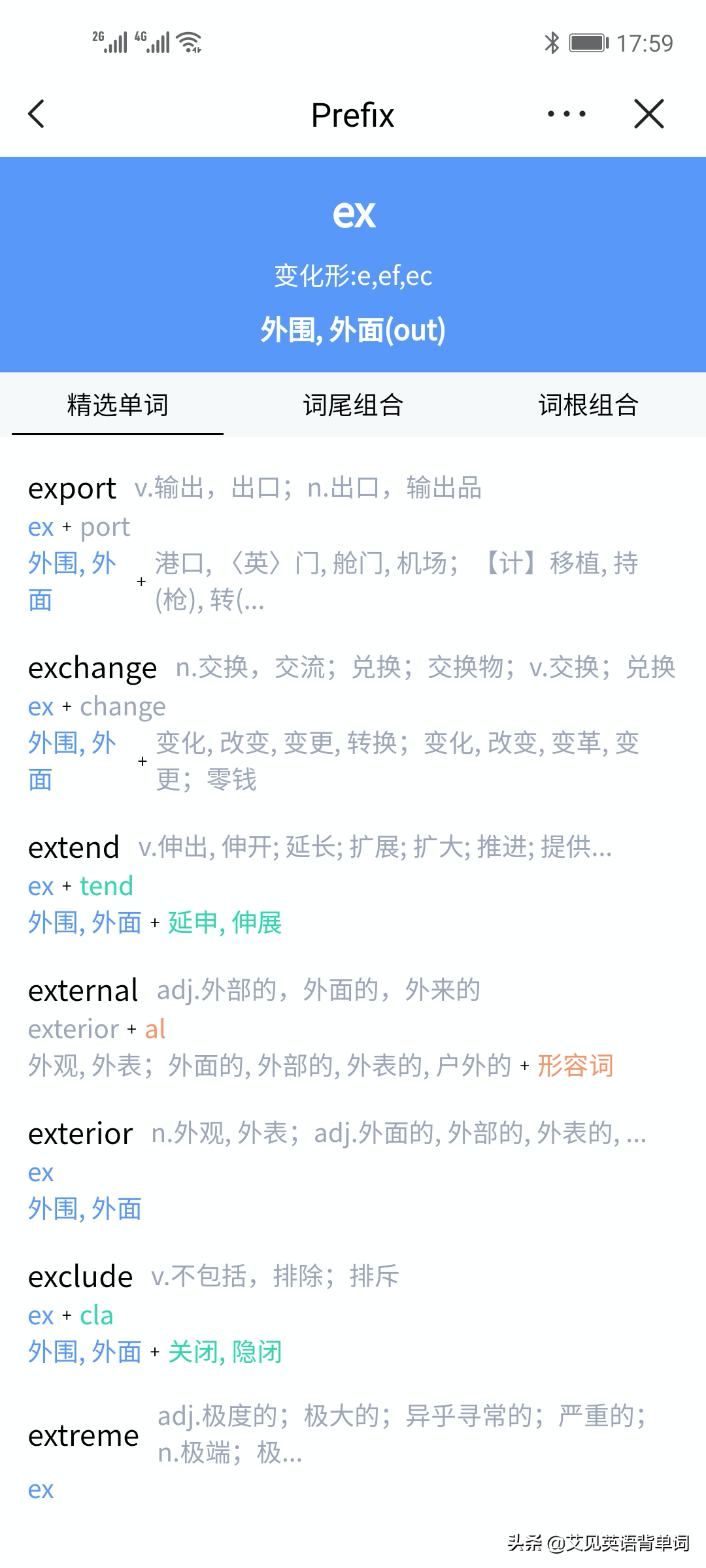This screenshot has height=1568, width=706.
Task: Close the Prefix page
Action: tap(648, 114)
